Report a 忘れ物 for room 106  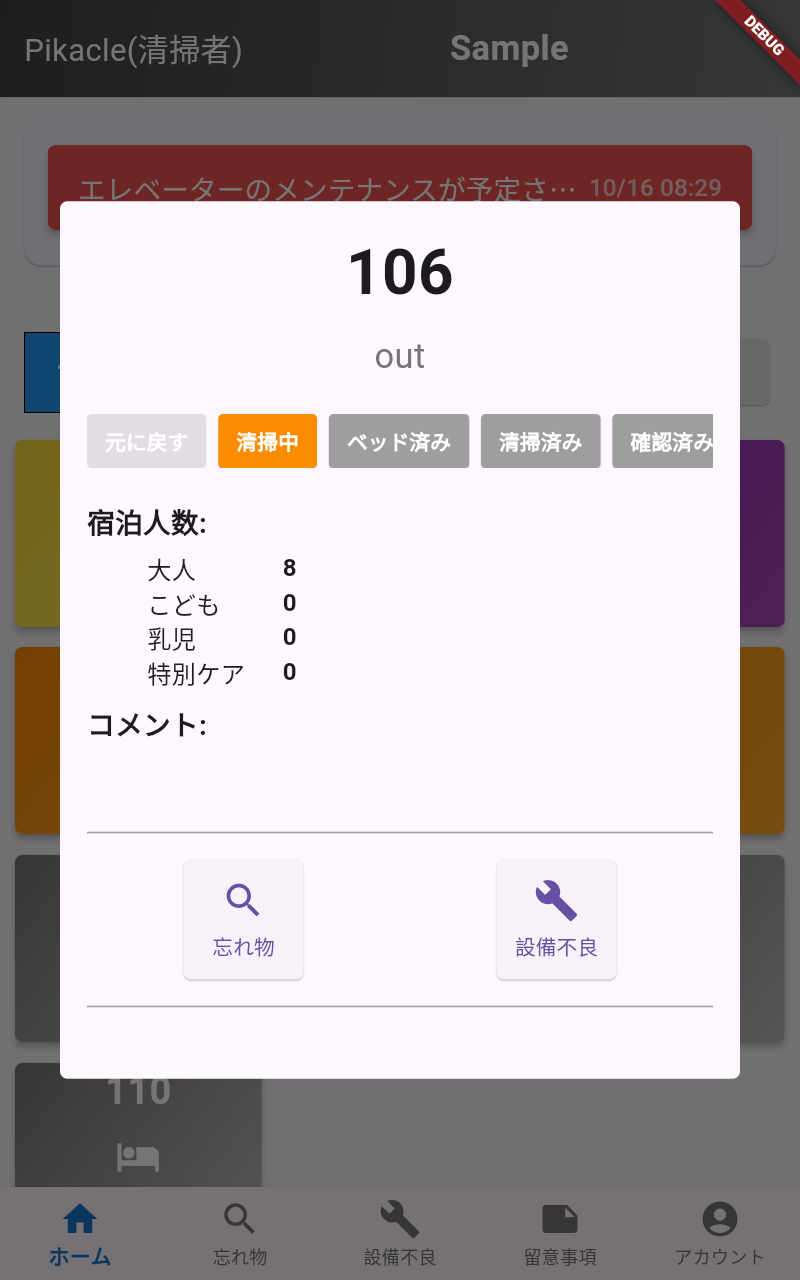click(243, 919)
